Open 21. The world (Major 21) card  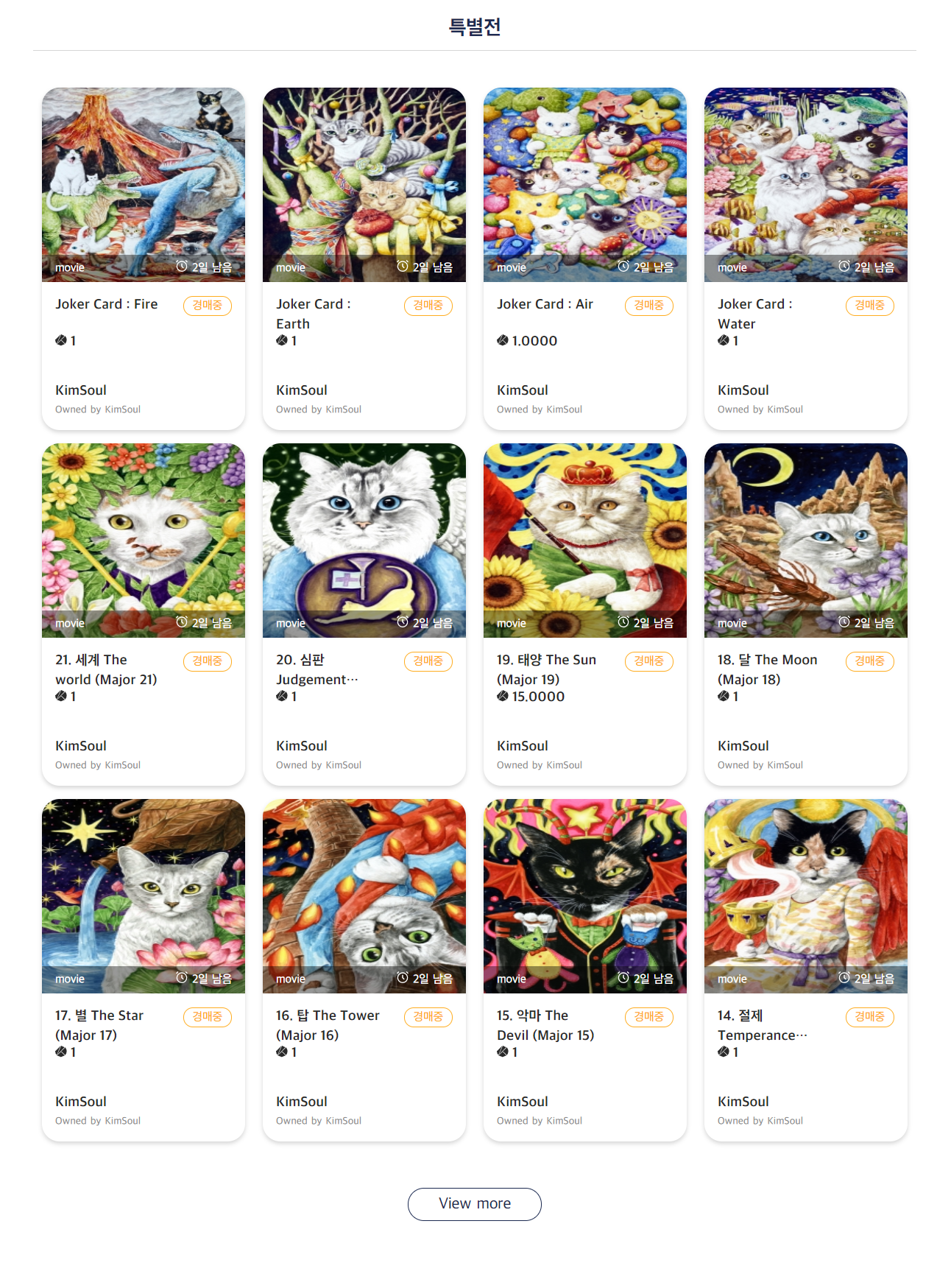tap(144, 540)
